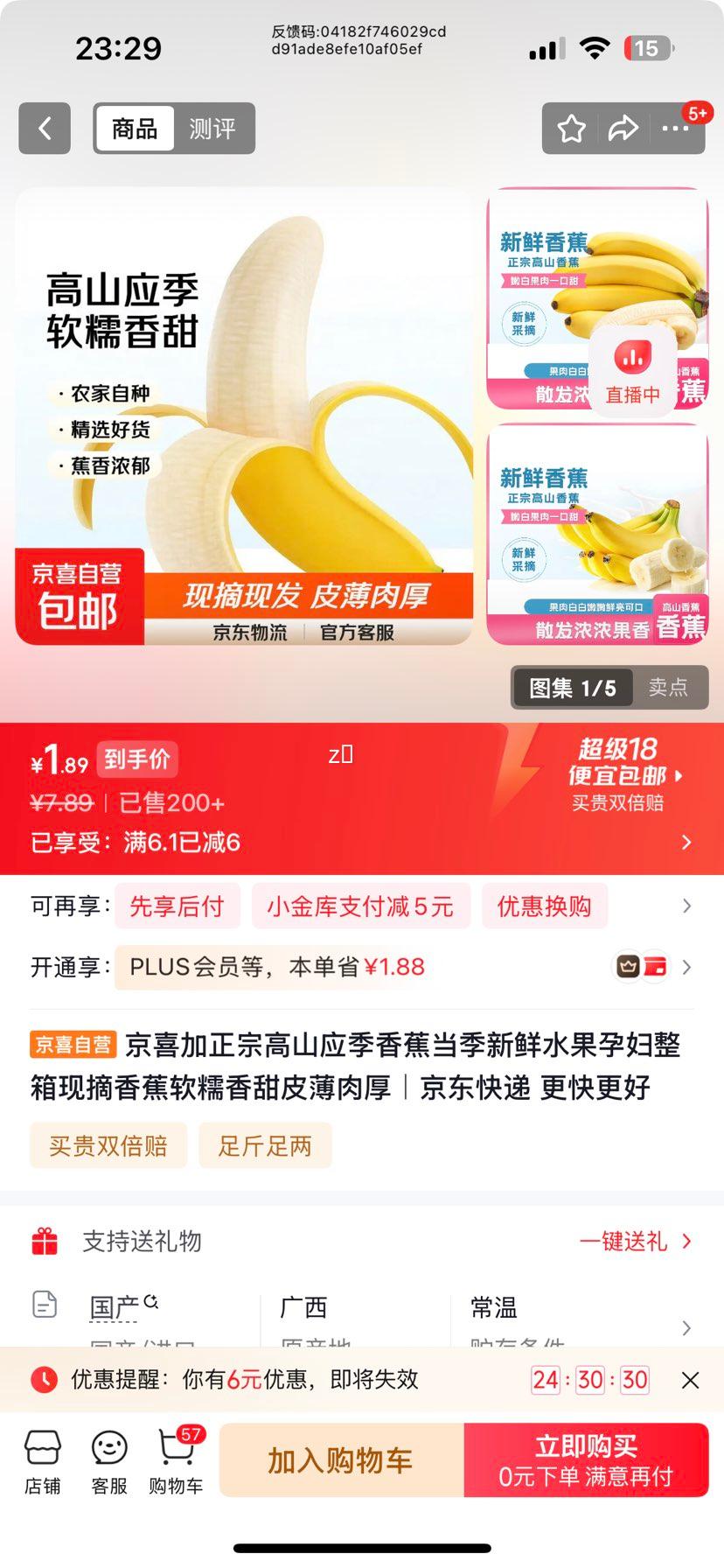
Task: View the 24:30:30 coupon countdown timer
Action: pos(592,1380)
